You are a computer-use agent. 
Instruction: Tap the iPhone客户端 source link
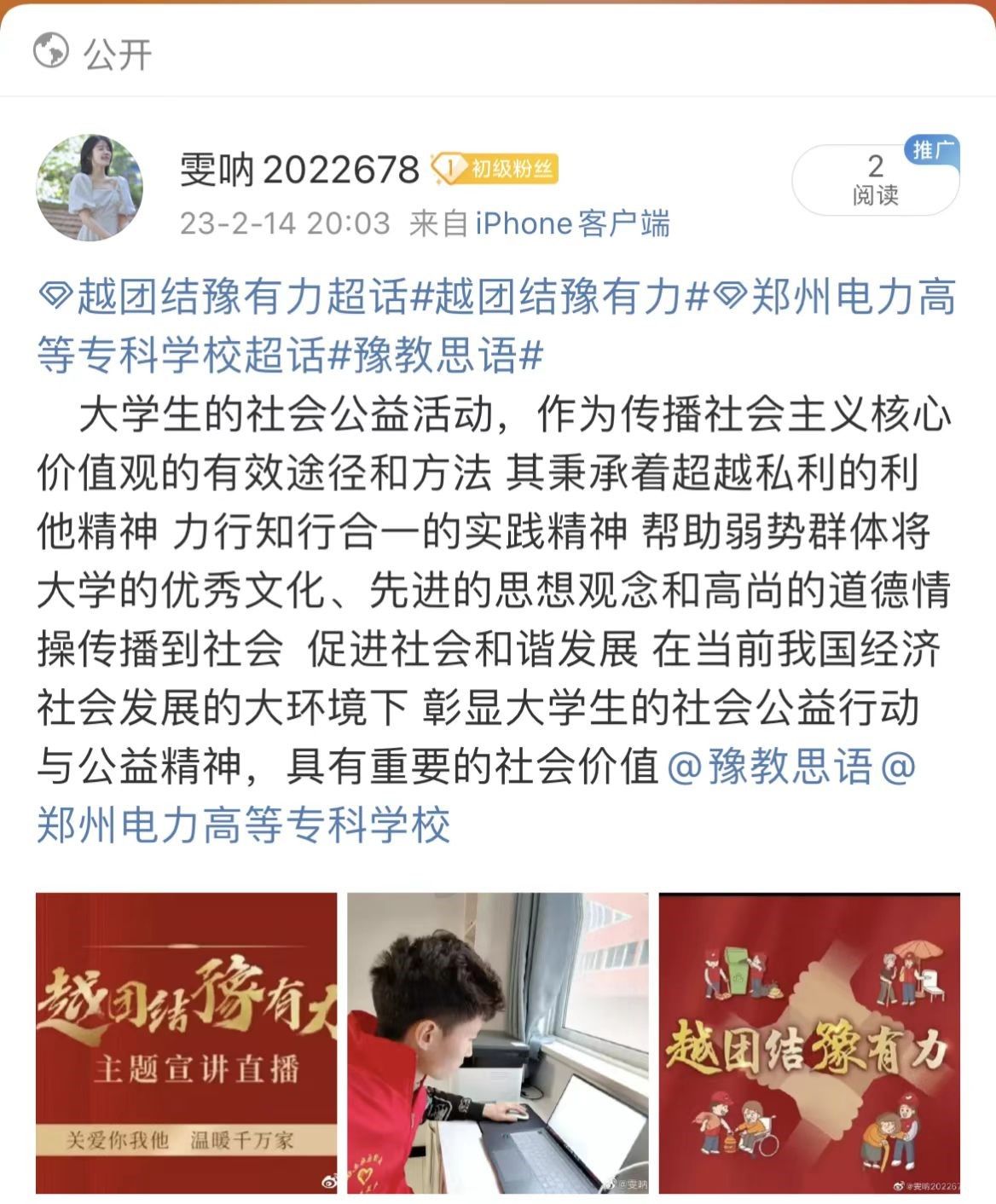[572, 223]
